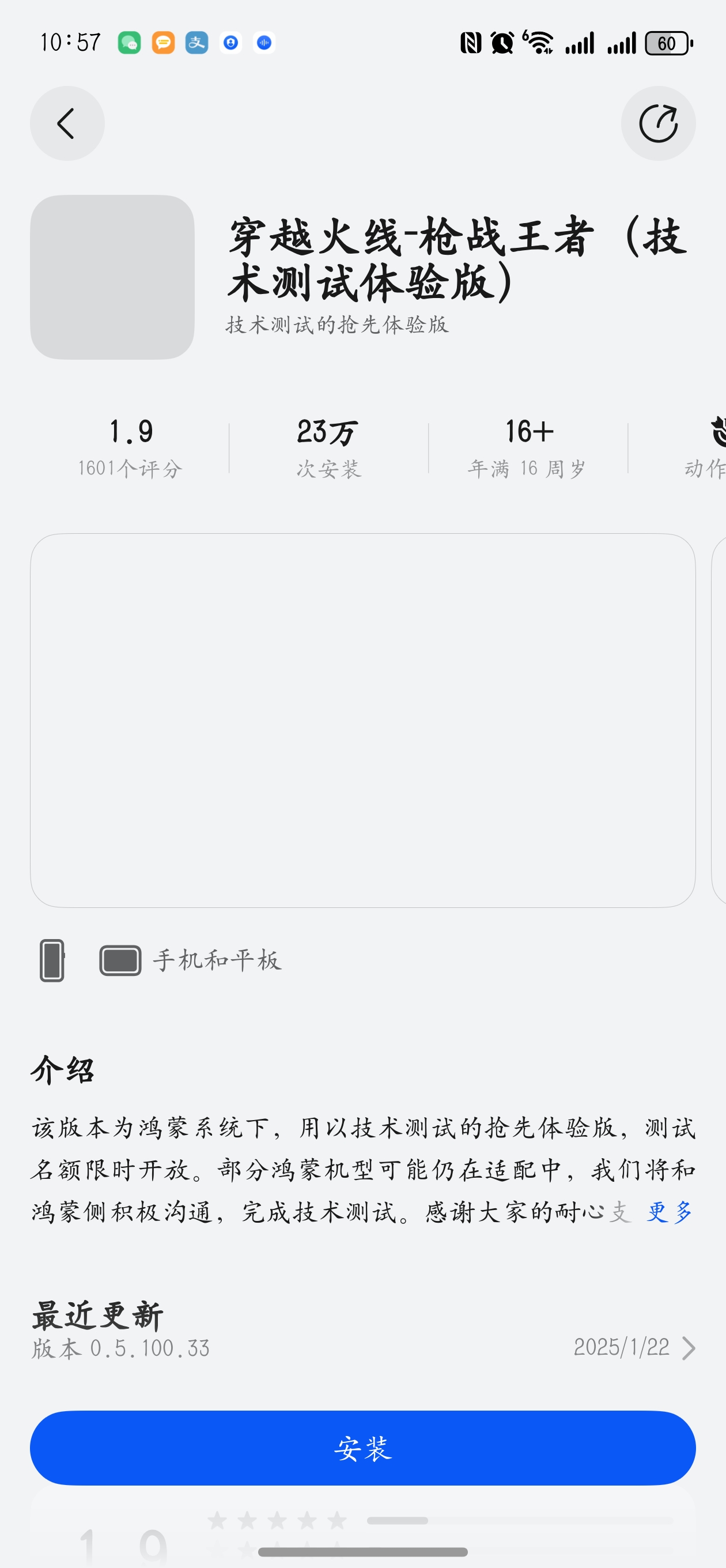View the 1601个评分 rating details
The image size is (726, 1568).
[130, 448]
